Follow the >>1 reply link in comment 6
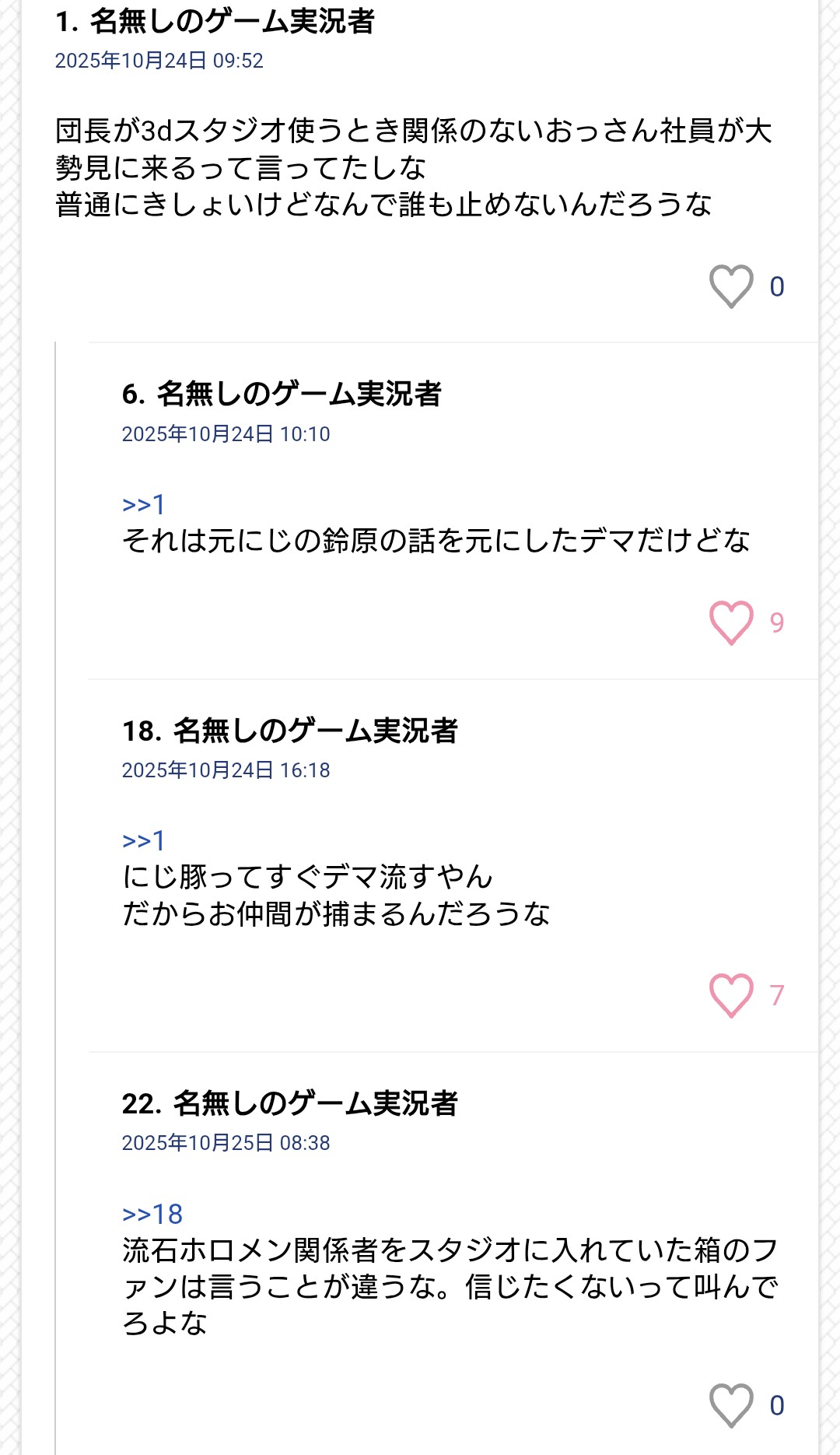This screenshot has width=840, height=1455. click(144, 504)
